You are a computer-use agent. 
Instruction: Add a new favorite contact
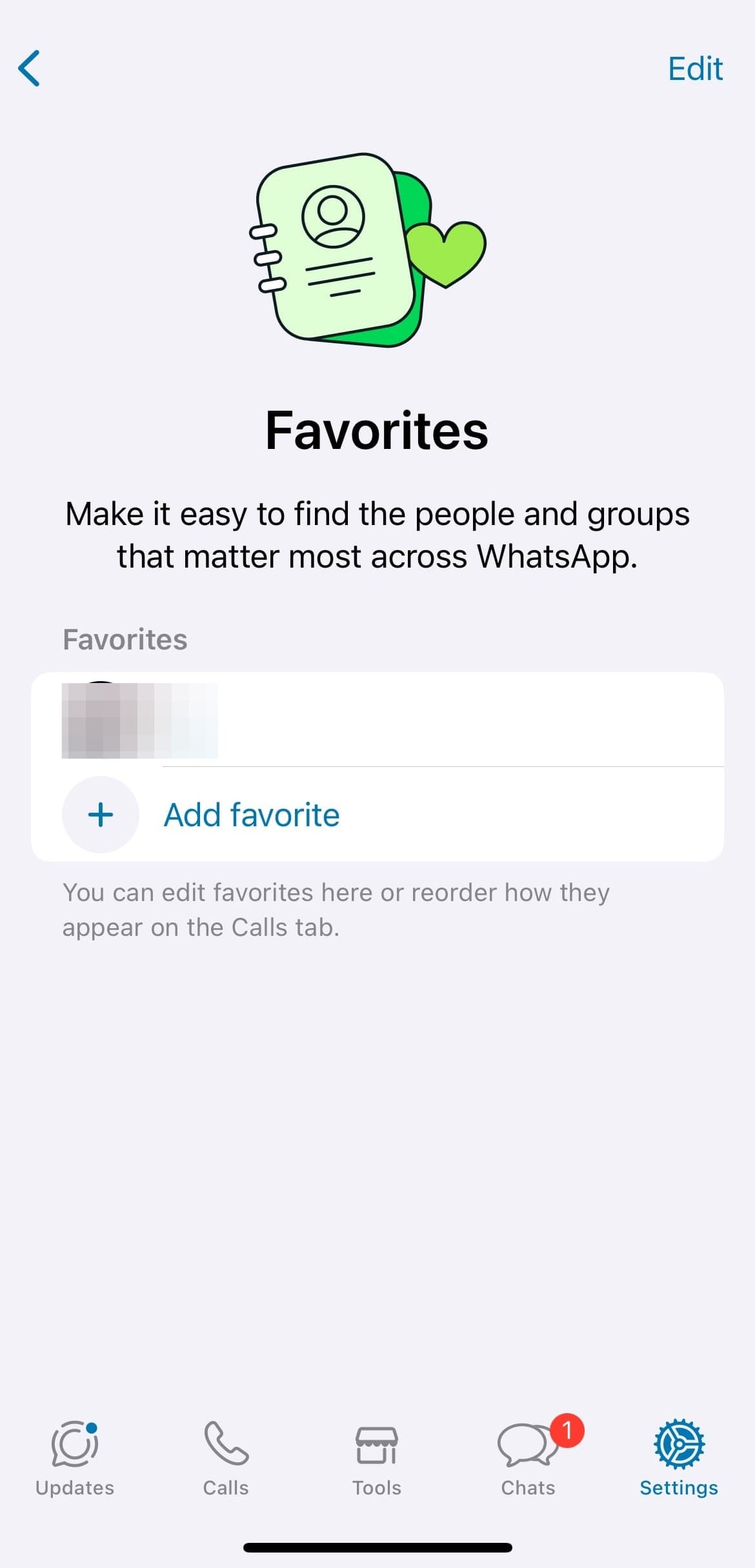pyautogui.click(x=251, y=815)
